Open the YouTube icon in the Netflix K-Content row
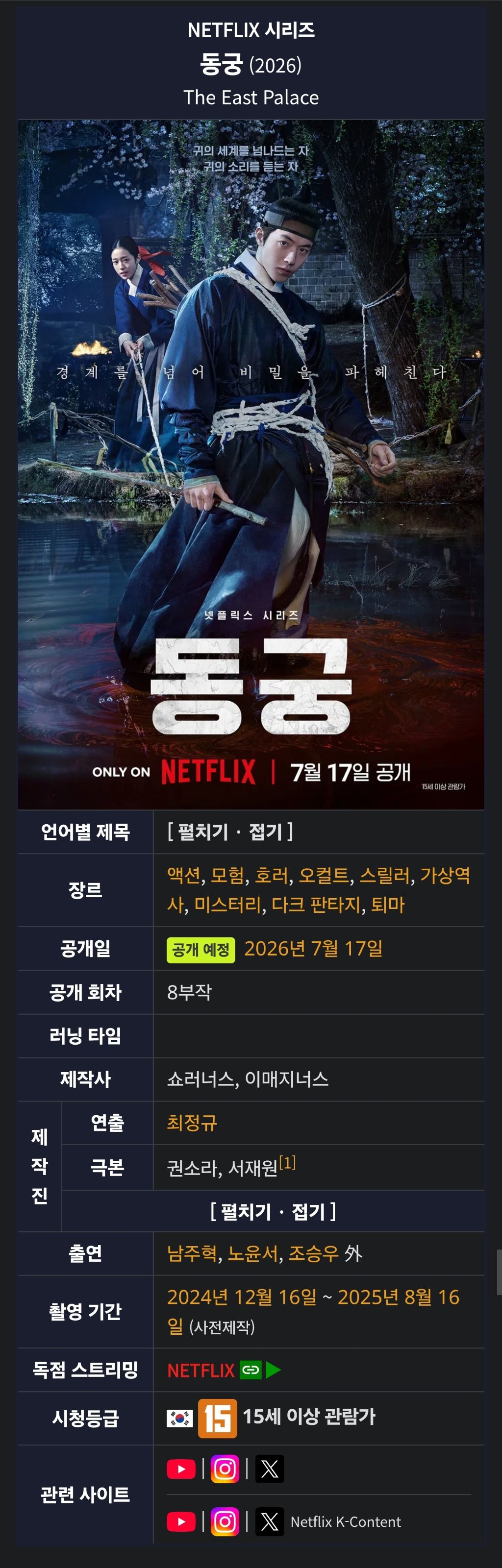 coord(181,1522)
